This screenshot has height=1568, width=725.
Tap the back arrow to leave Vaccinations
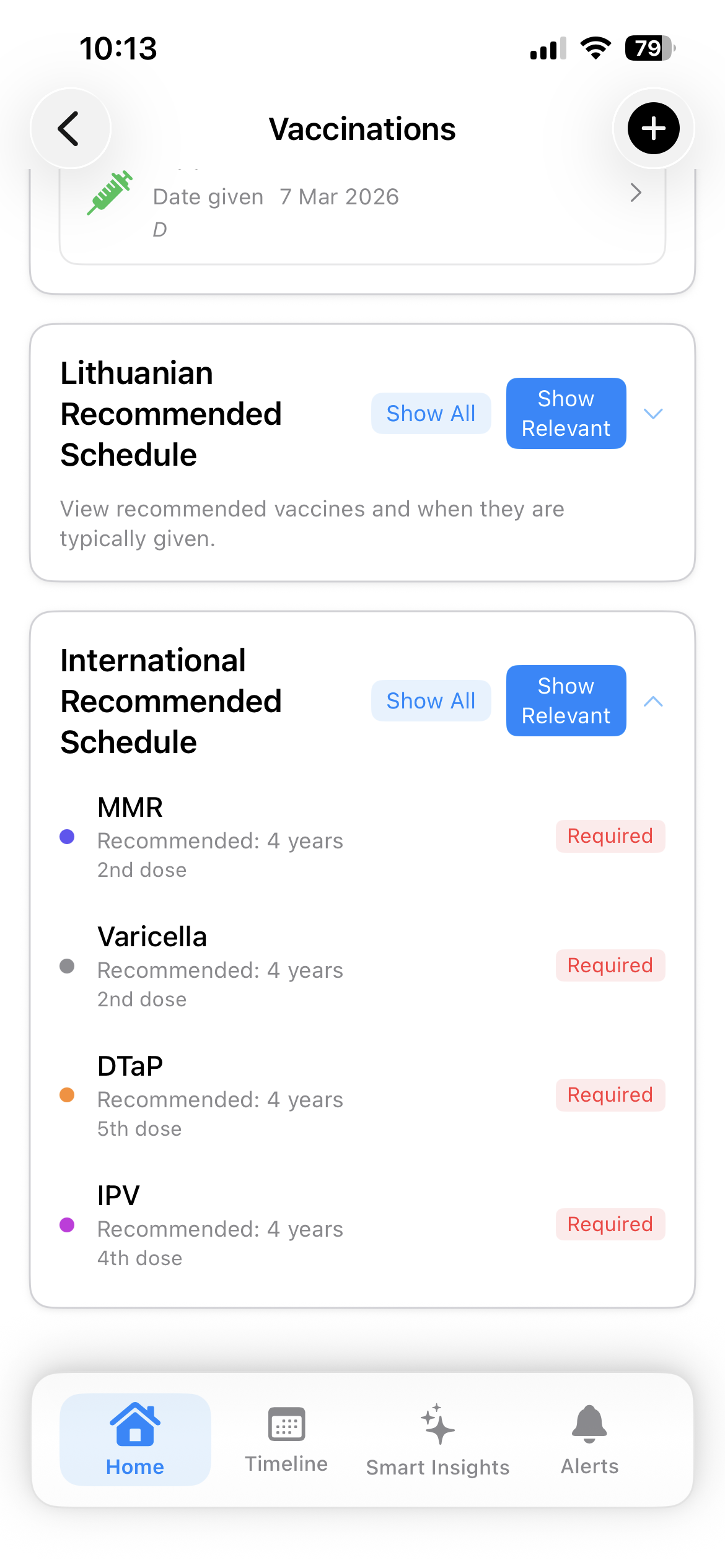click(x=69, y=128)
